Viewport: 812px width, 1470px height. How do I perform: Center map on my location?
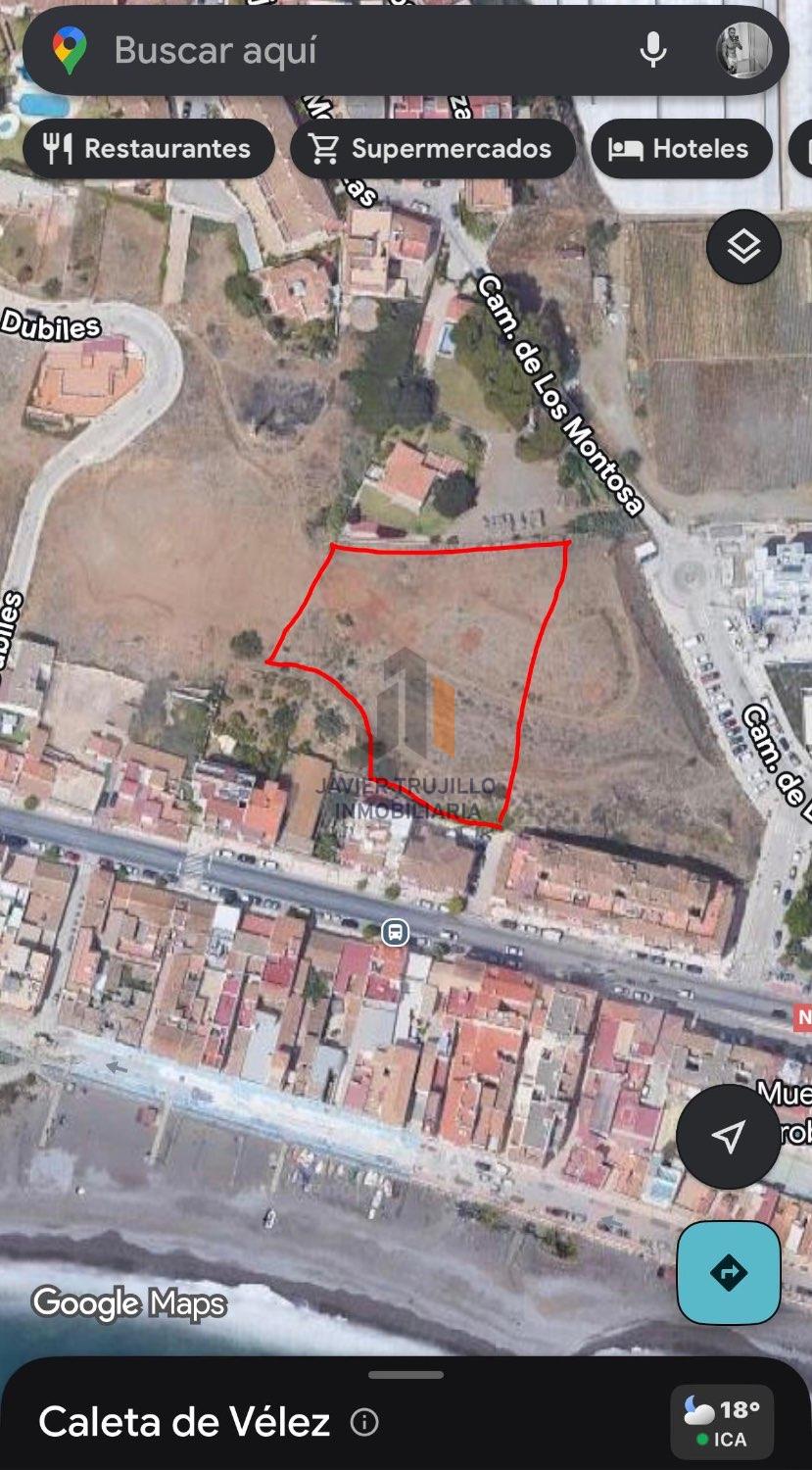coord(728,1137)
